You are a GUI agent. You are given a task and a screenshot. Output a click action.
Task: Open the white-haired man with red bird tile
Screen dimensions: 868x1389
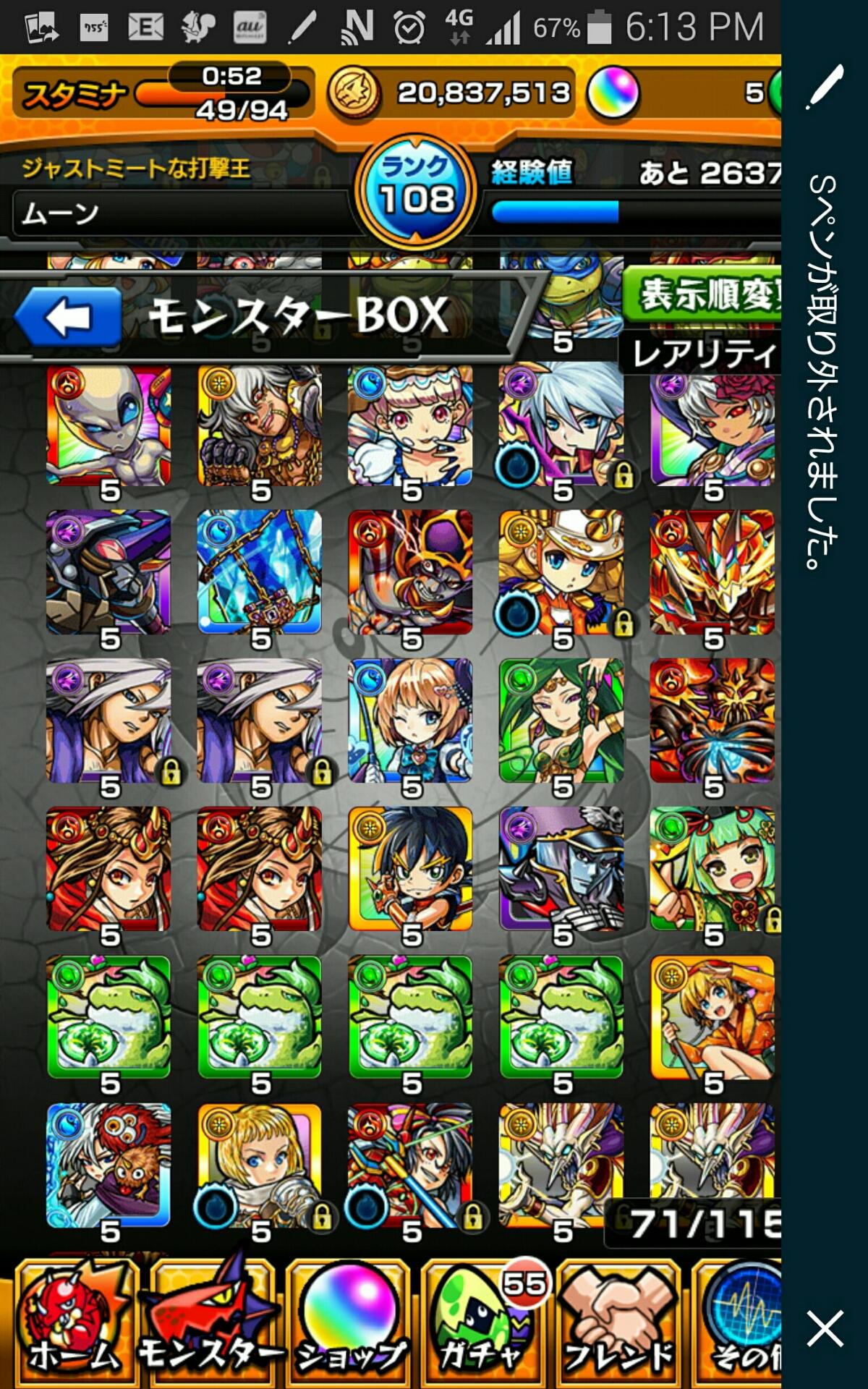[109, 1165]
